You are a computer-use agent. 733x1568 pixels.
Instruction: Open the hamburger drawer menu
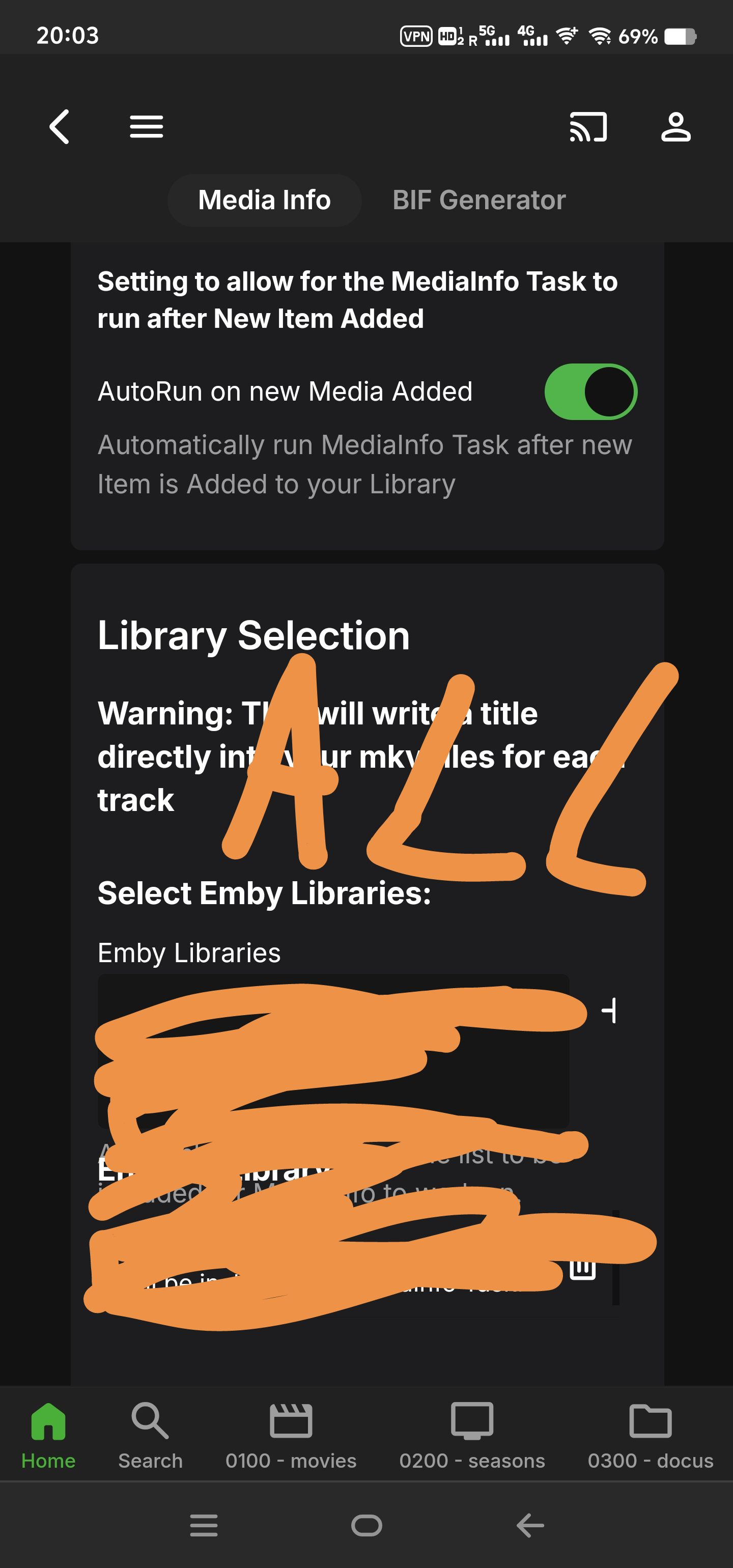(x=146, y=127)
